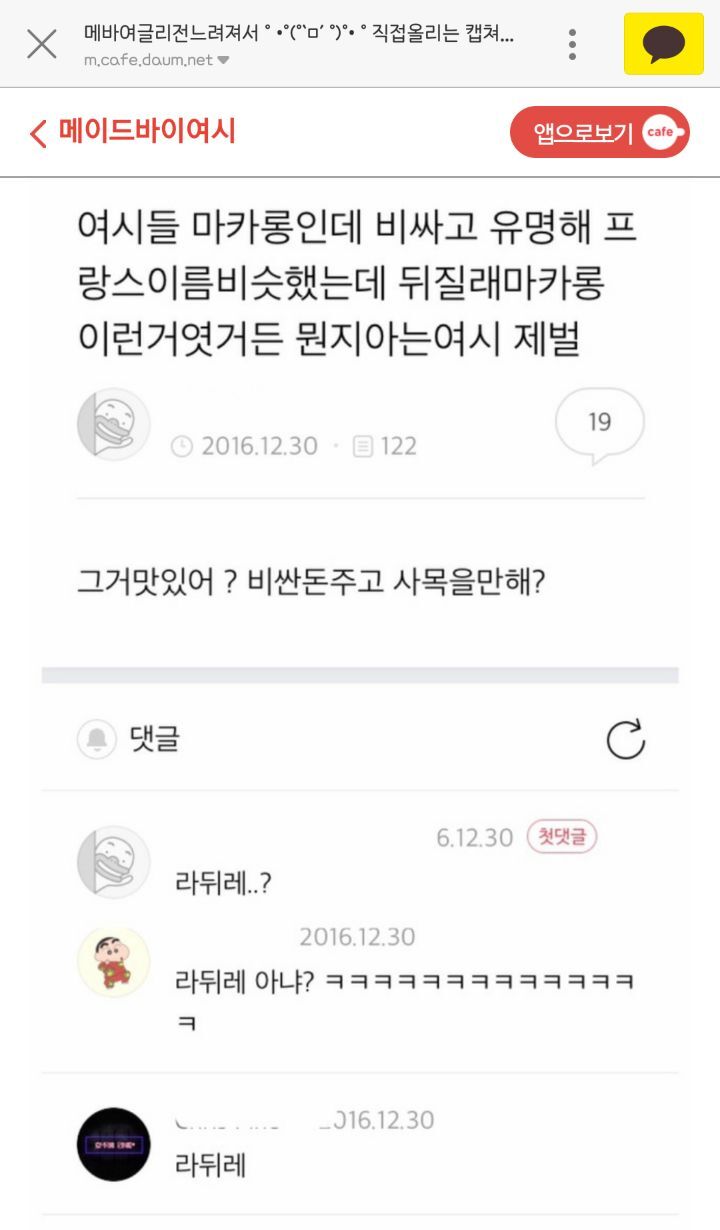Tap the original poster's avatar image
This screenshot has height=1230, width=720.
(x=114, y=425)
